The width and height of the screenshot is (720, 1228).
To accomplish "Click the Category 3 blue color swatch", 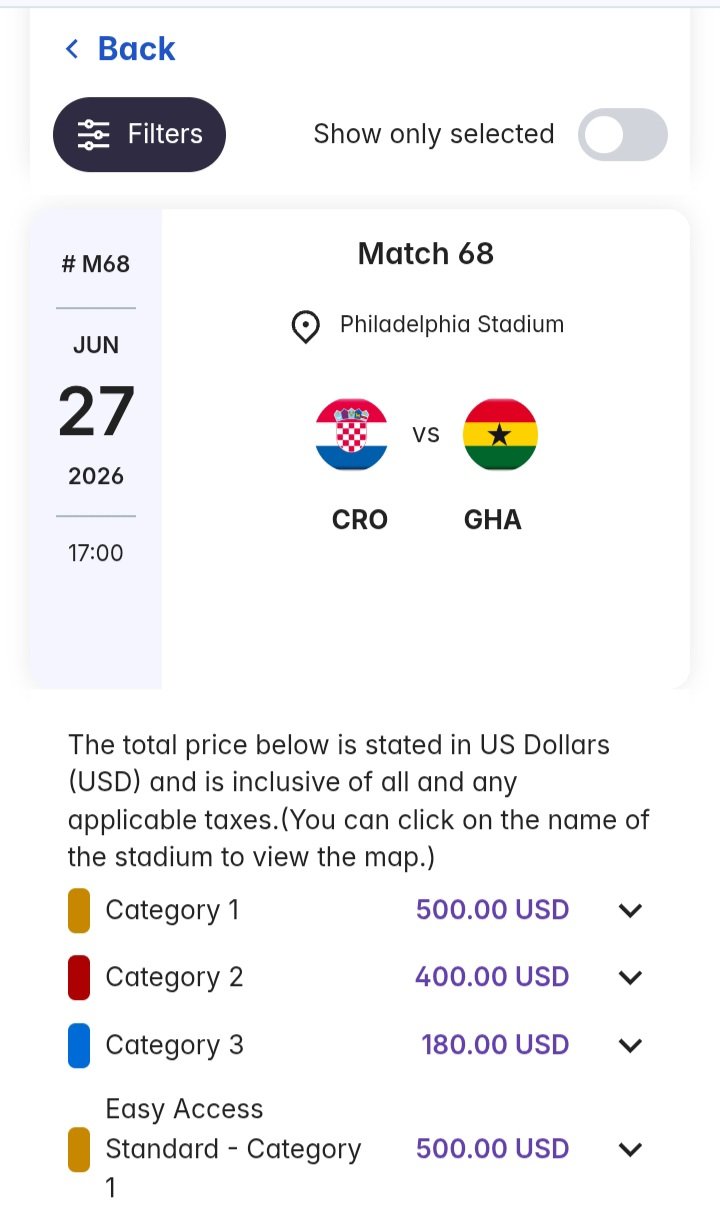I will point(78,1045).
